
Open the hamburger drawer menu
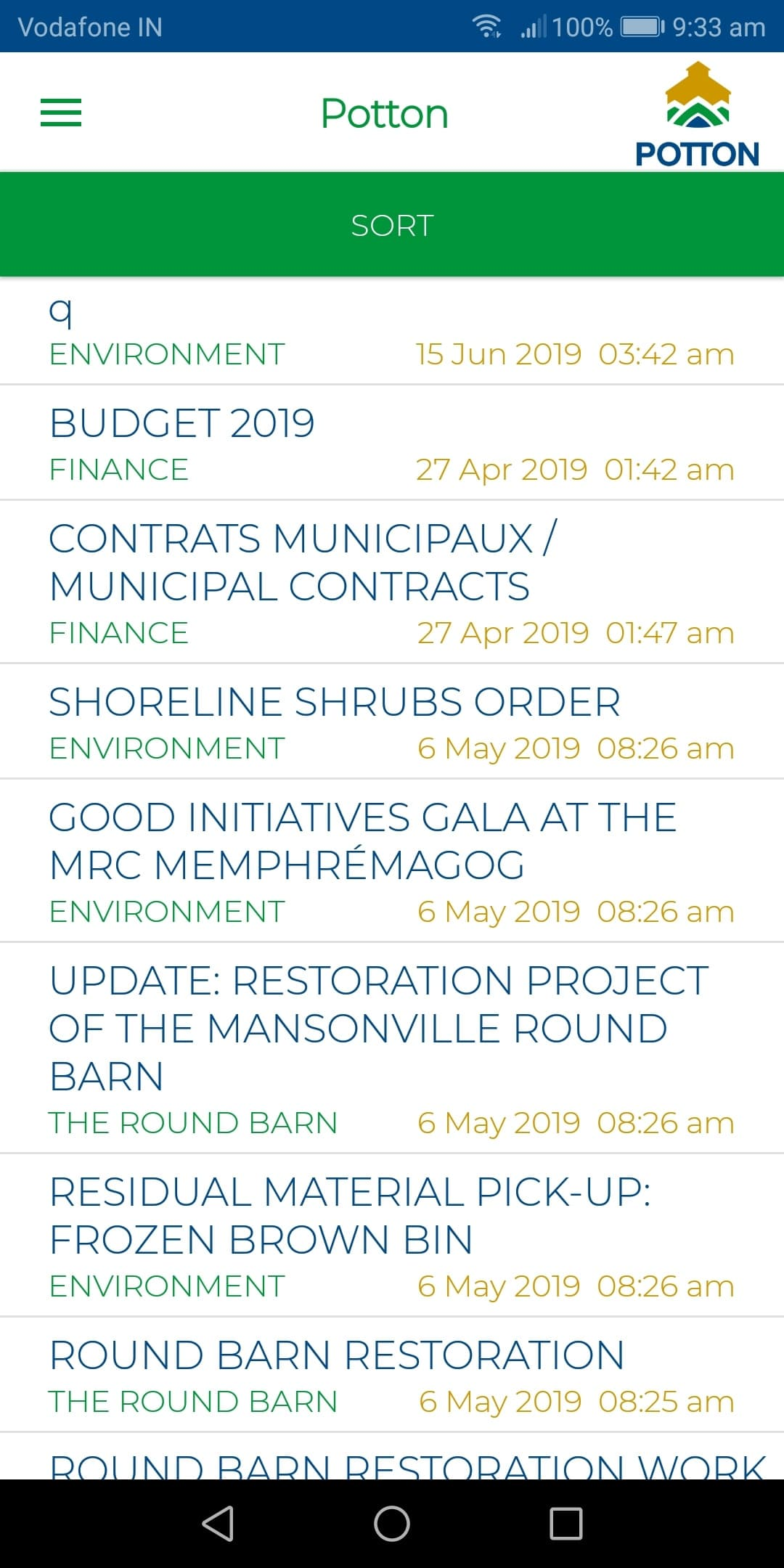[61, 113]
